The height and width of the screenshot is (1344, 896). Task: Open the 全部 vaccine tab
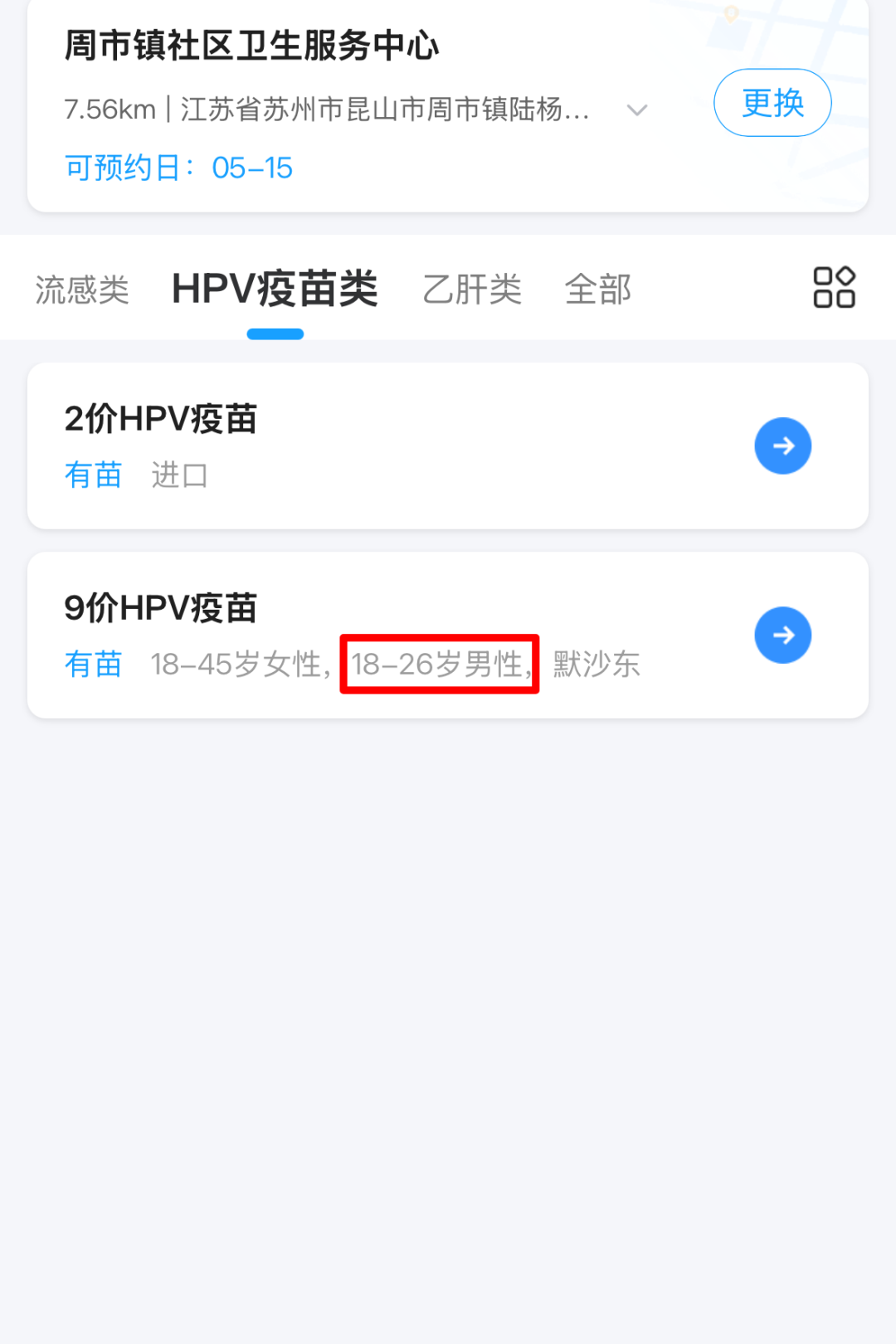(x=597, y=290)
